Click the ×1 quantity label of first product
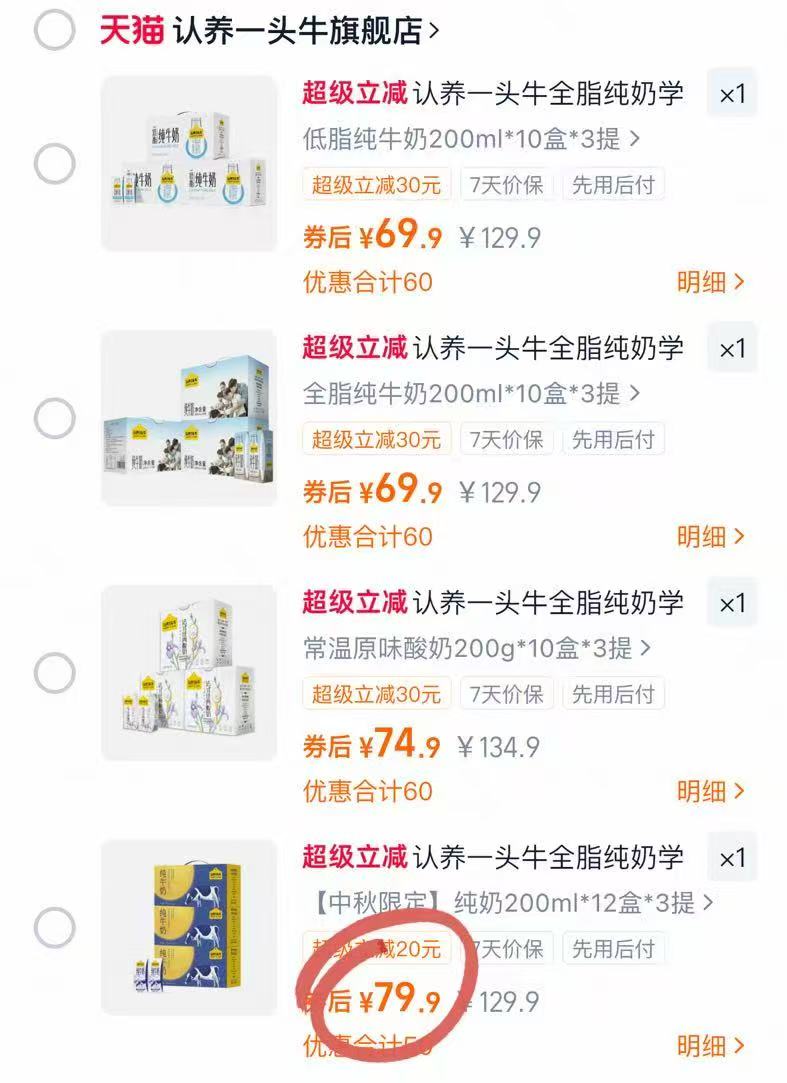787x1083 pixels. click(x=731, y=92)
